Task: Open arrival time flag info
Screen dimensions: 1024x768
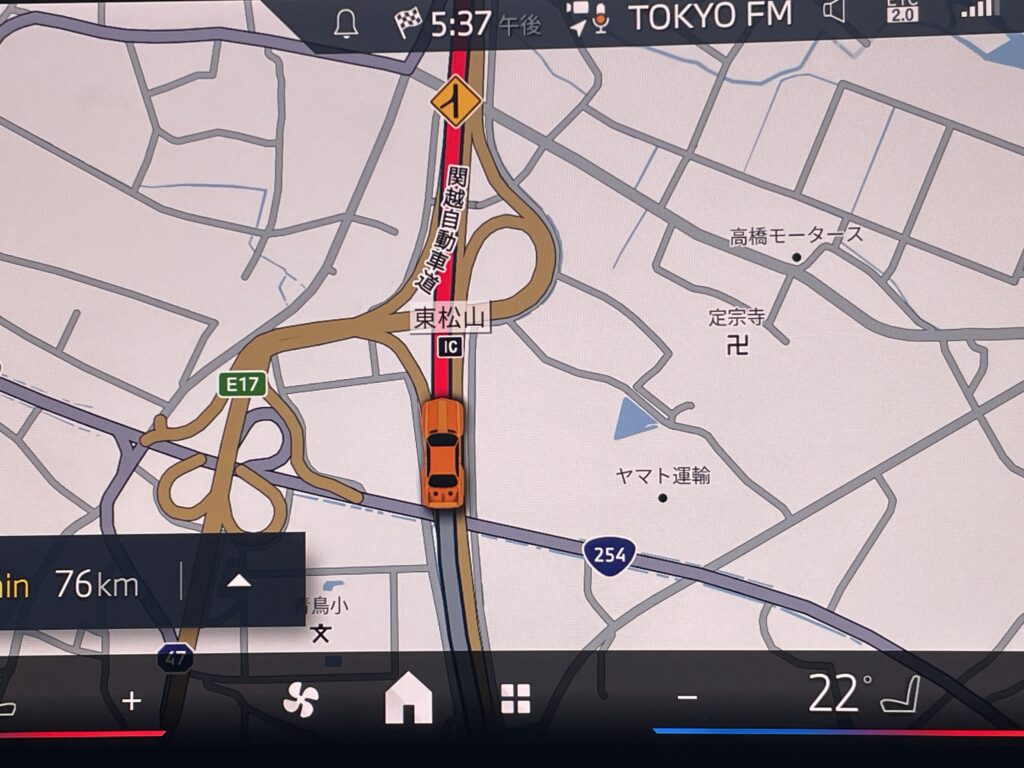Action: pos(408,22)
